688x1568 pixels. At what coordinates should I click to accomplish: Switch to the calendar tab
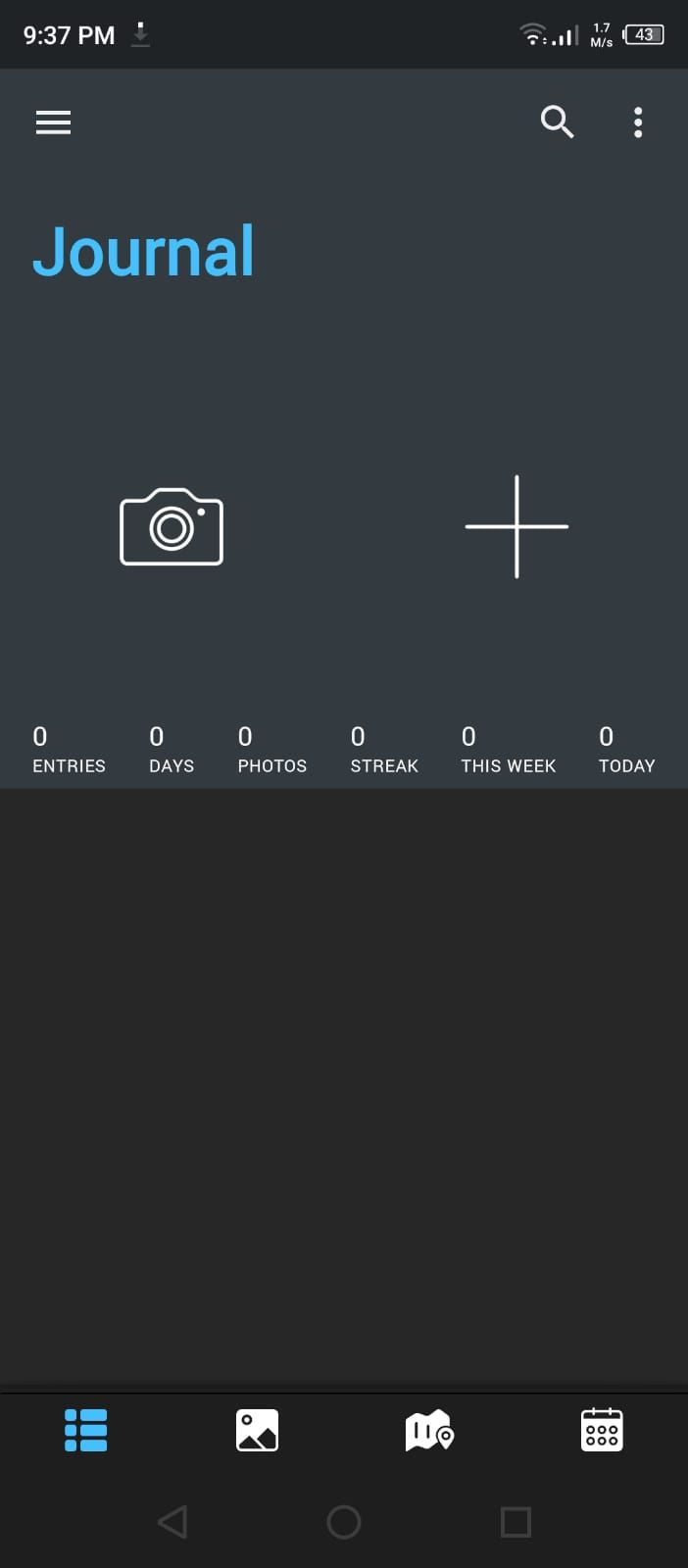(x=602, y=1430)
